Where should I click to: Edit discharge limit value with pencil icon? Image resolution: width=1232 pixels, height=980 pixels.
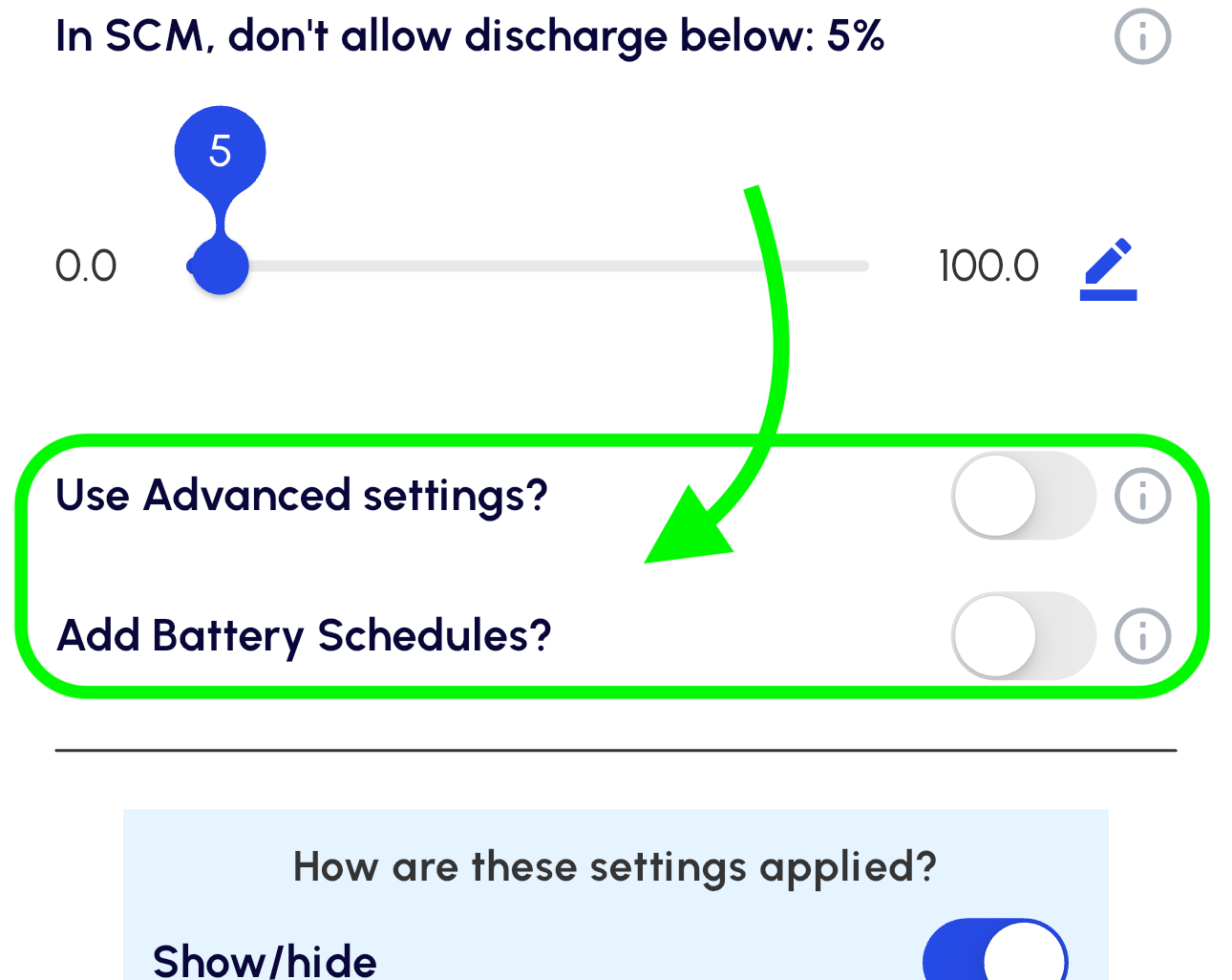(x=1109, y=269)
